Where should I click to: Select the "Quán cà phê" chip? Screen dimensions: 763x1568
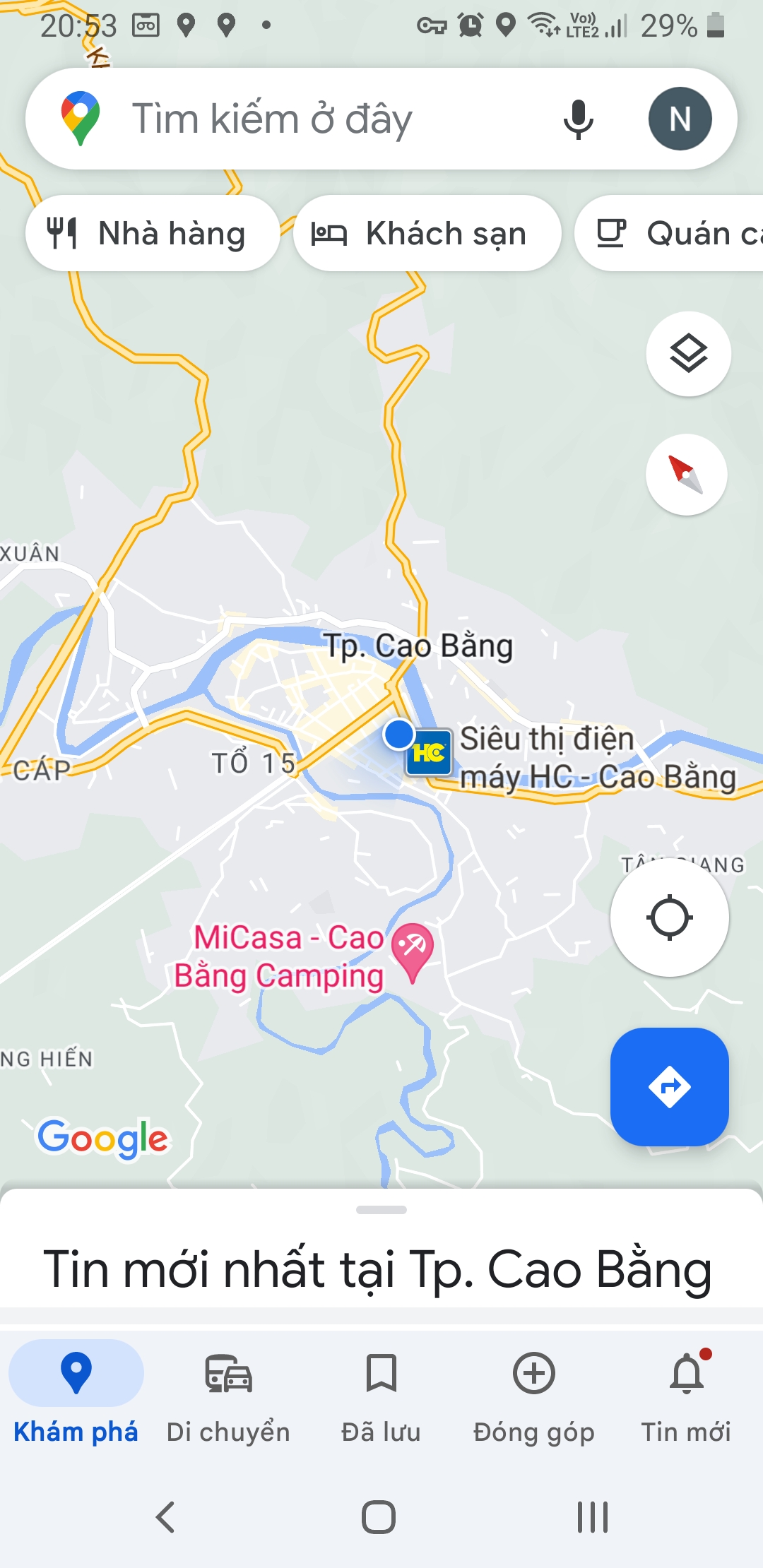coord(670,233)
